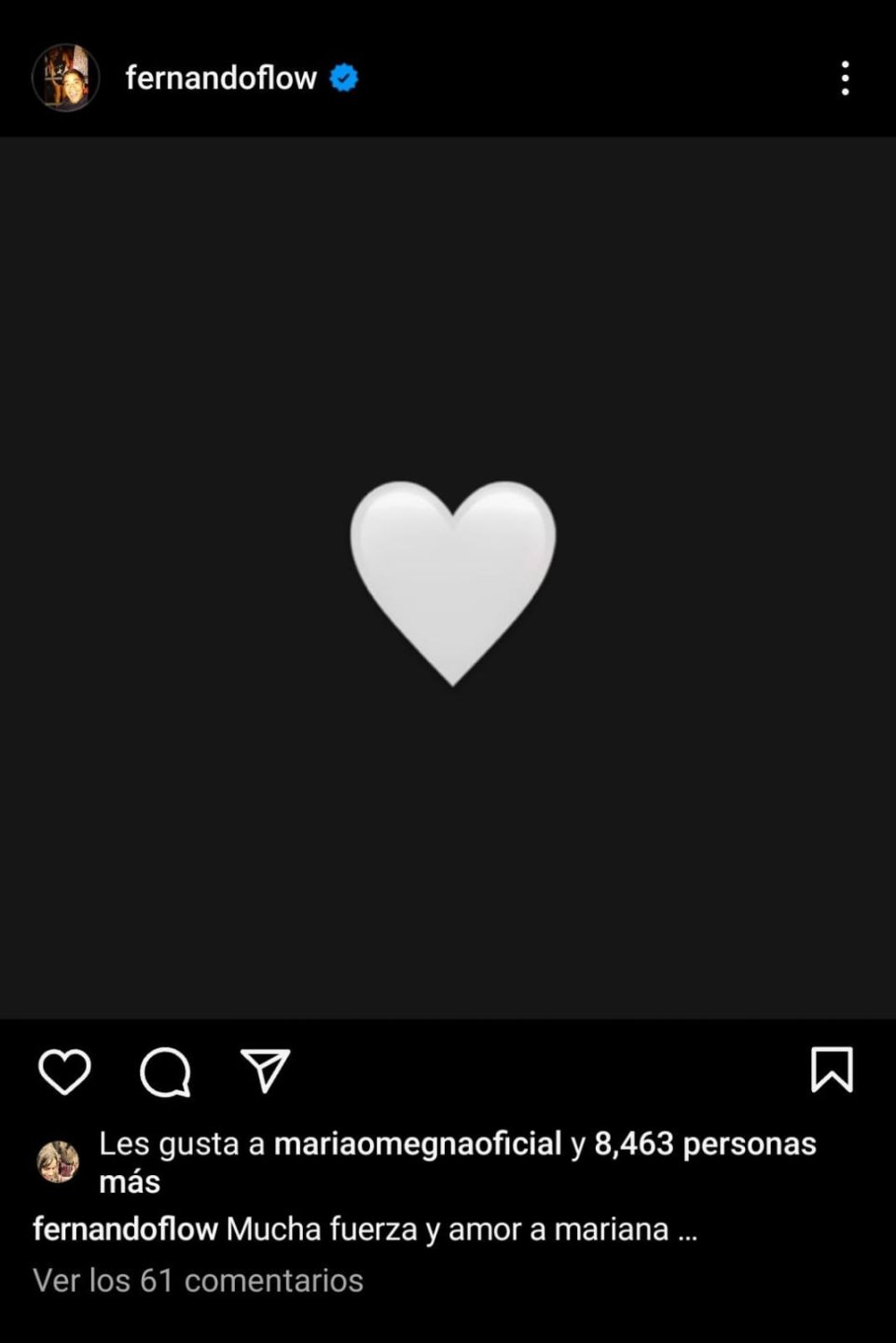Comment on this post
Screen dimensions: 896x1343
(x=165, y=1071)
